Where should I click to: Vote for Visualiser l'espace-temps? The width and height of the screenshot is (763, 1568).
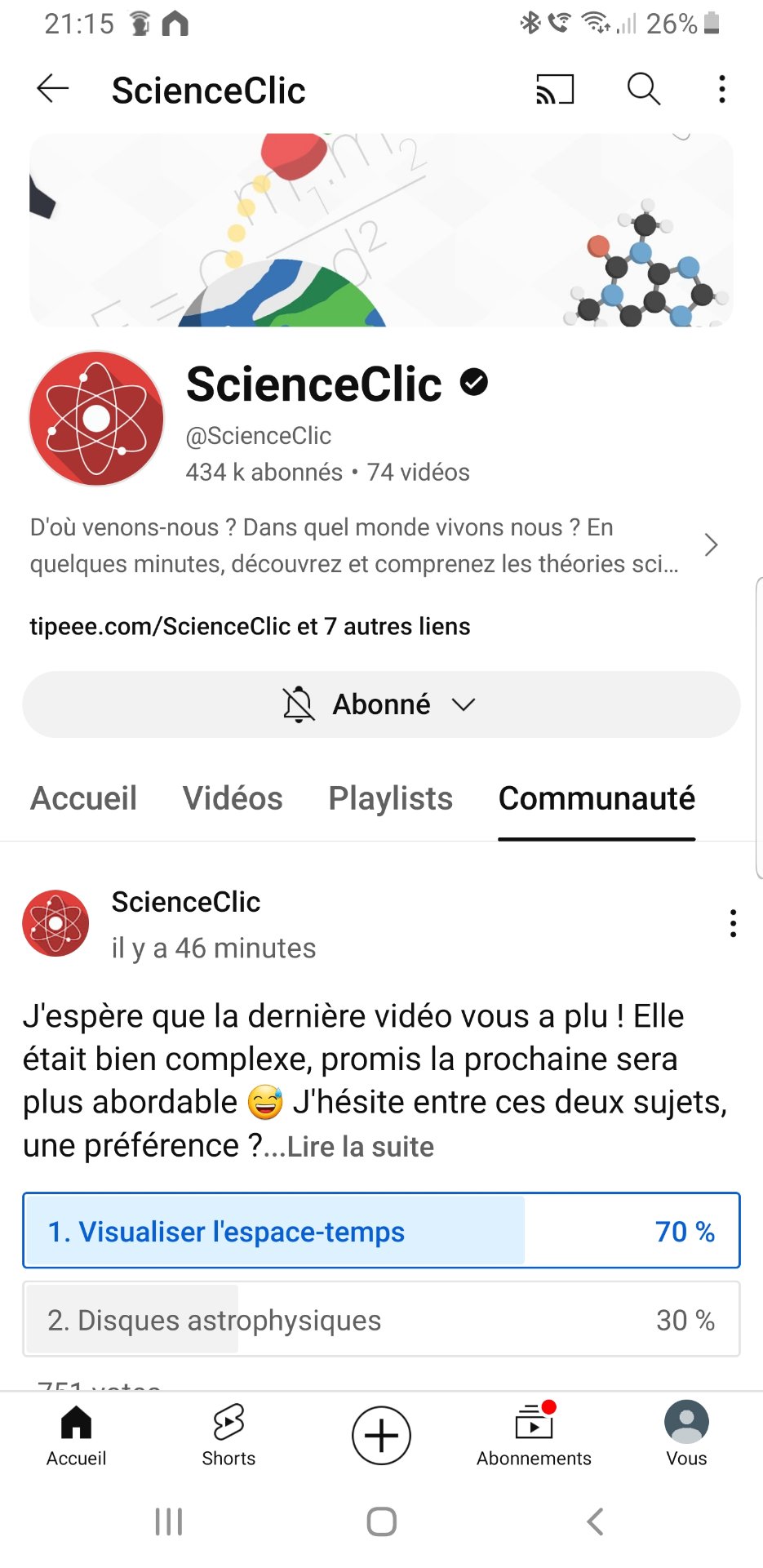(x=381, y=1231)
